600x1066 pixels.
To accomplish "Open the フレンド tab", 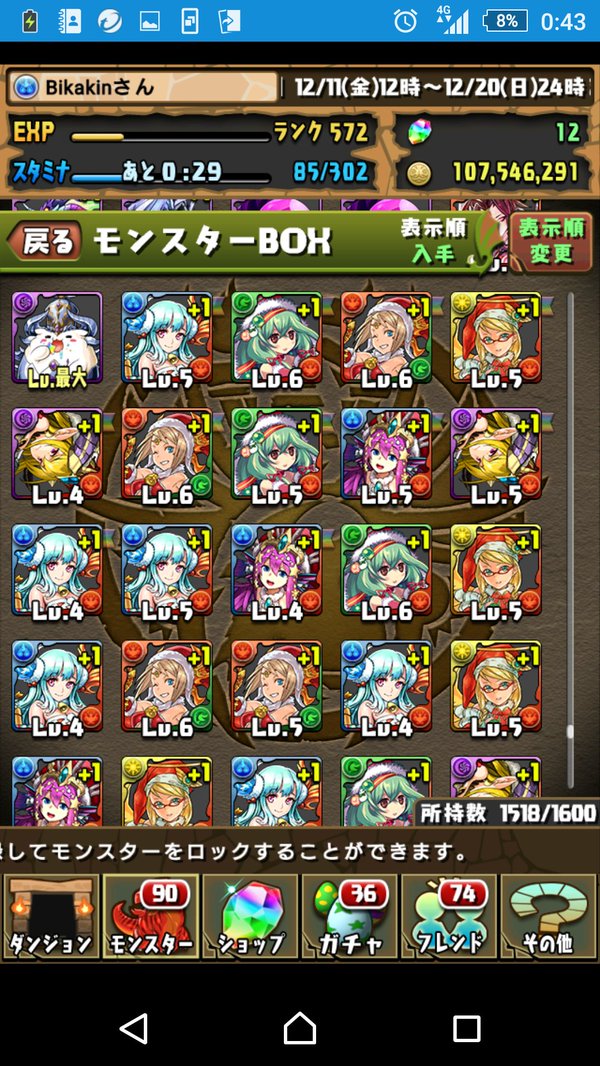I will click(449, 916).
